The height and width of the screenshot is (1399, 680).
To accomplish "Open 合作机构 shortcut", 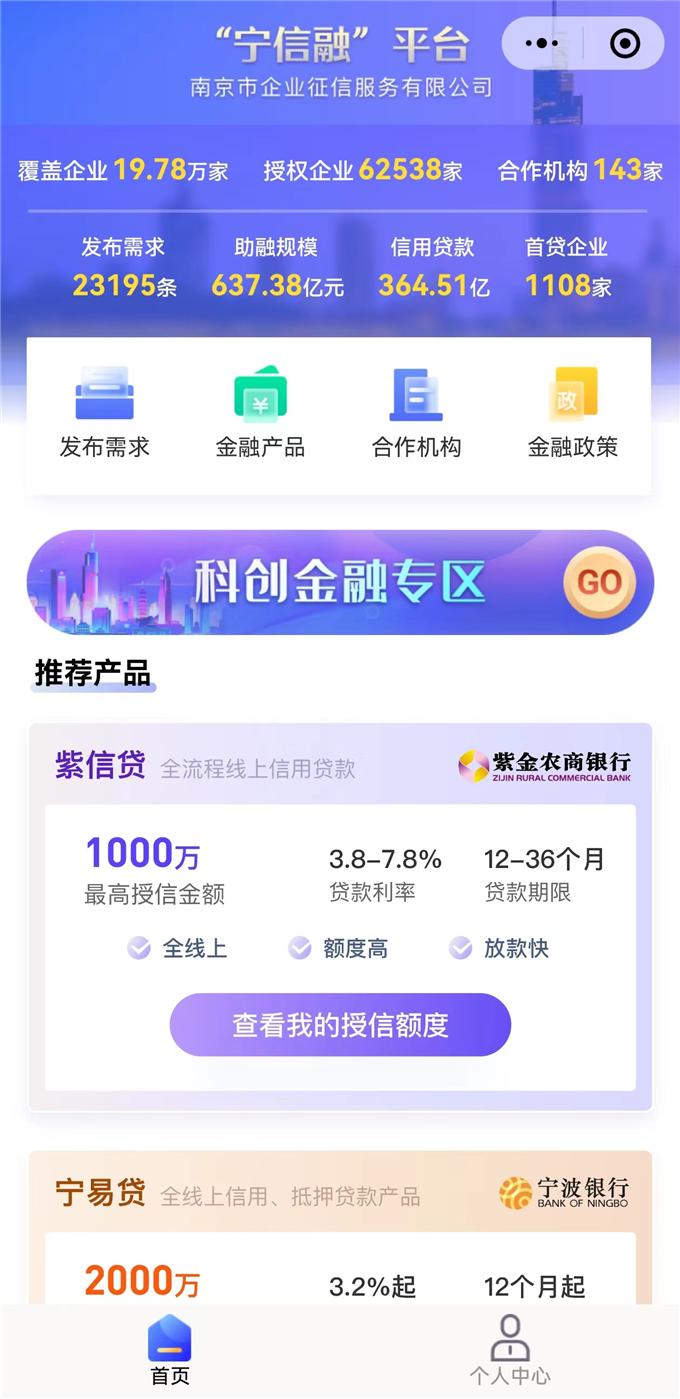I will pos(417,413).
